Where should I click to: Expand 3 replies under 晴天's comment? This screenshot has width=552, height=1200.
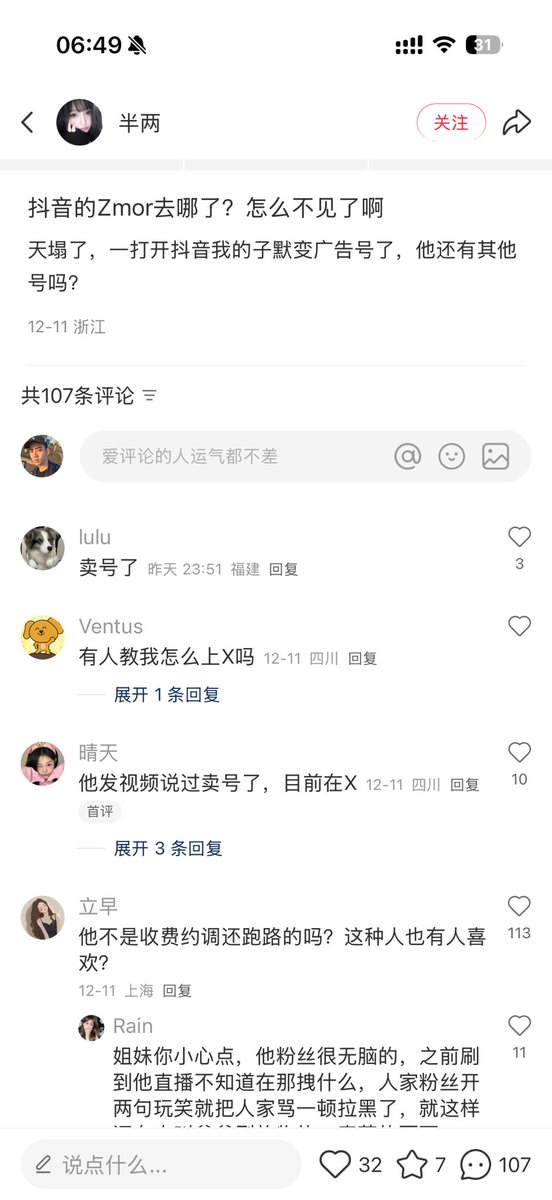[x=168, y=848]
